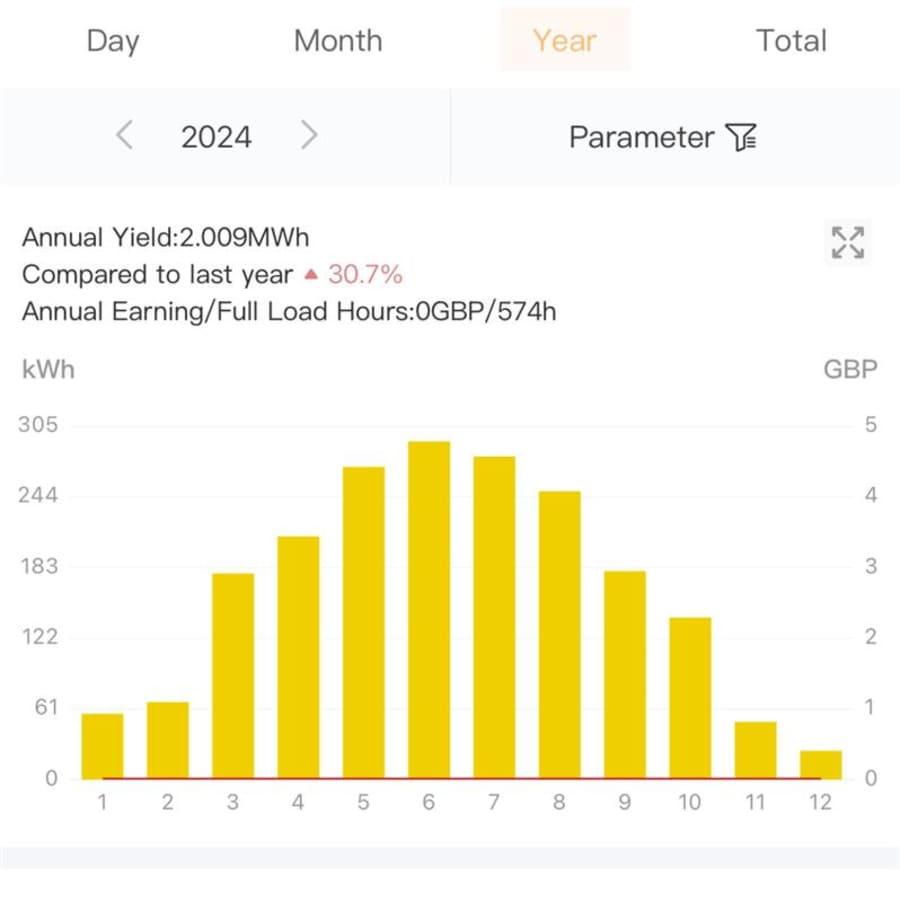Switch to the Day tab

click(x=113, y=41)
